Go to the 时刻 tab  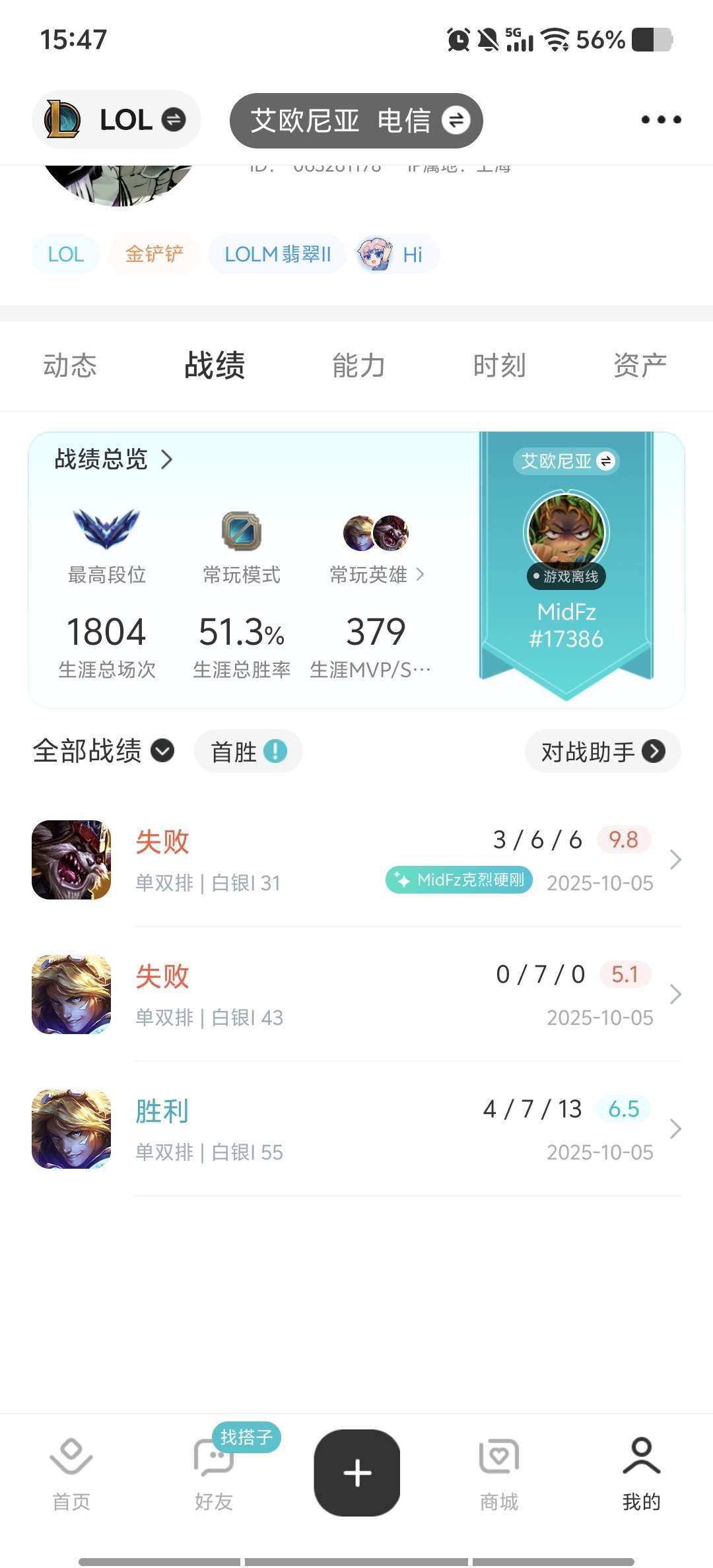click(499, 366)
